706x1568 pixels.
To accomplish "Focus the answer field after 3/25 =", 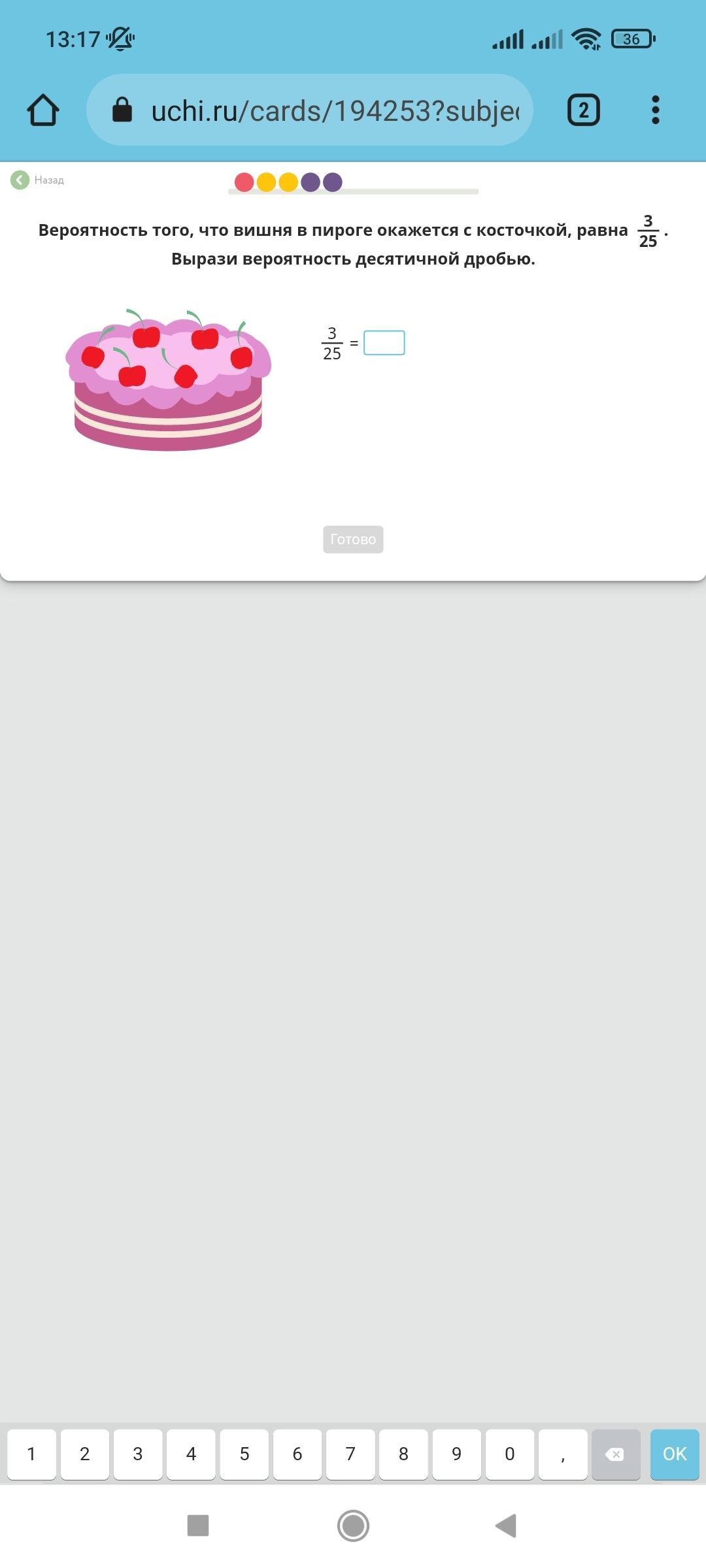I will [x=384, y=343].
